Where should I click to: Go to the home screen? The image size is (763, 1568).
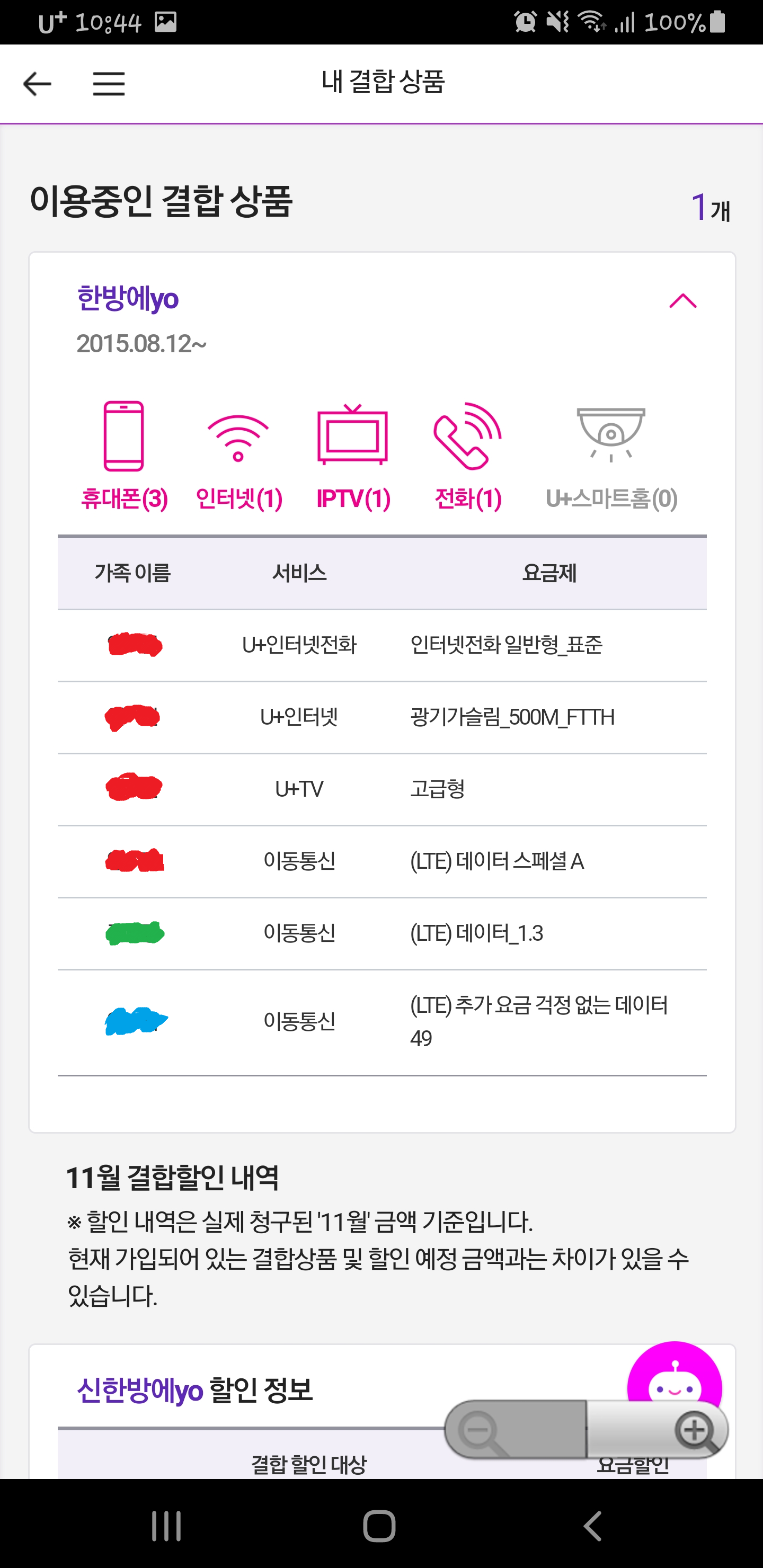(x=379, y=1526)
